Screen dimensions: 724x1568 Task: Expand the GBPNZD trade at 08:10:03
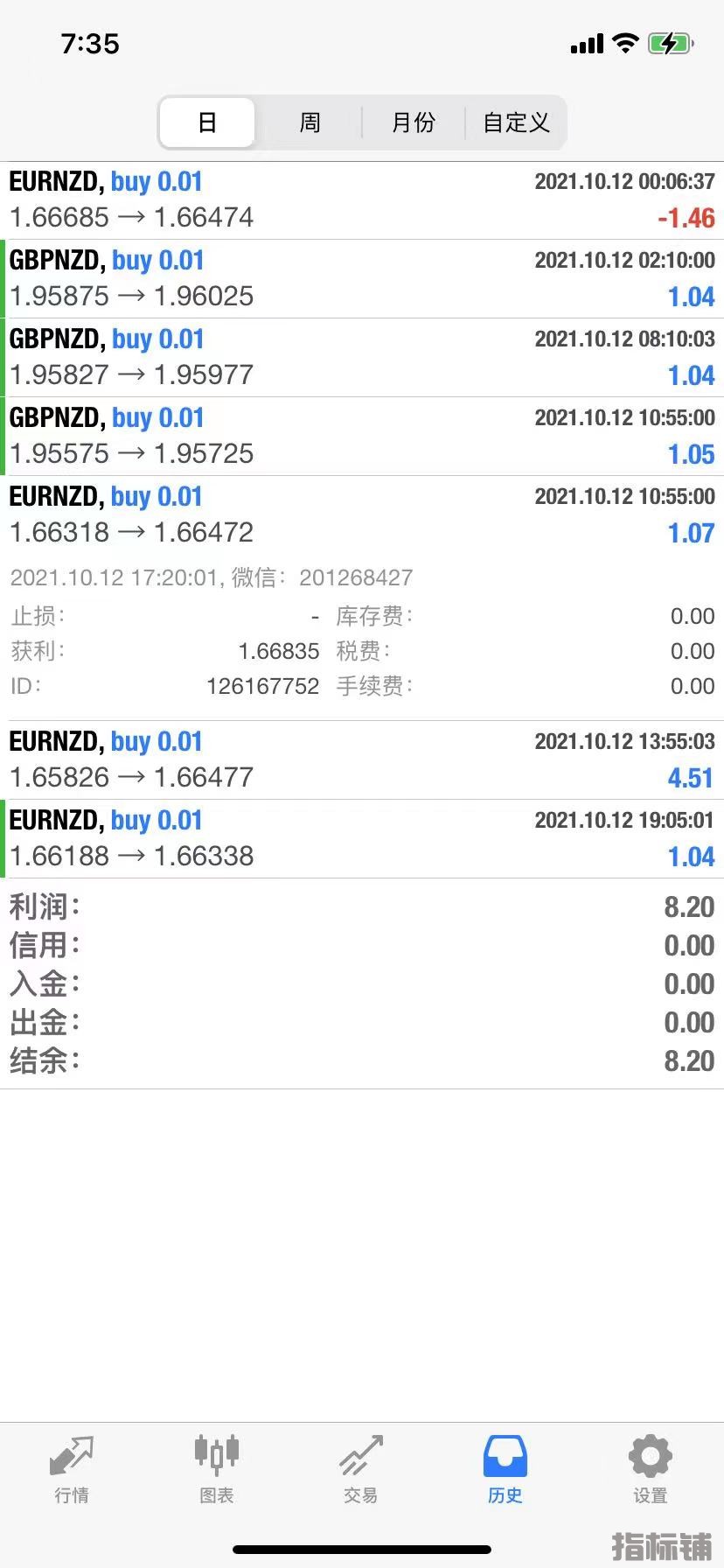(362, 358)
